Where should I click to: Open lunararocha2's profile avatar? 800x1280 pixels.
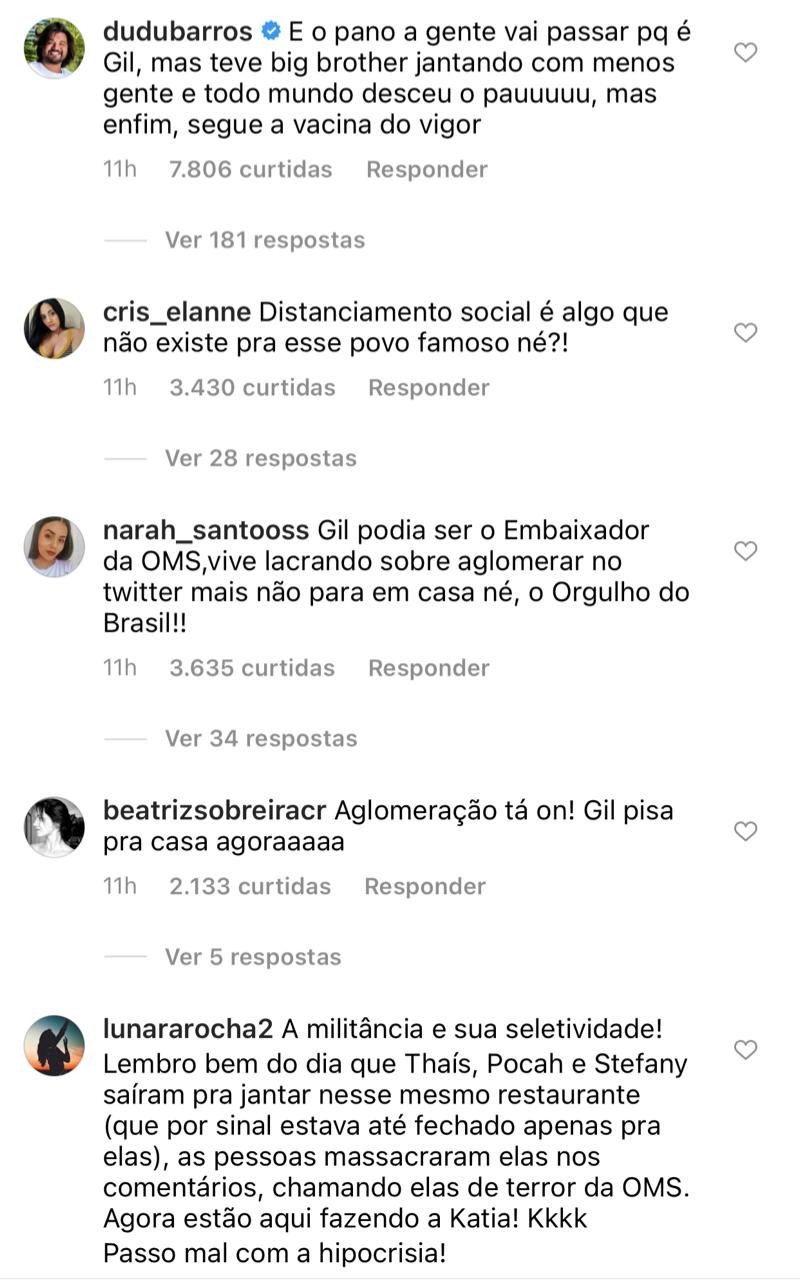[54, 1045]
